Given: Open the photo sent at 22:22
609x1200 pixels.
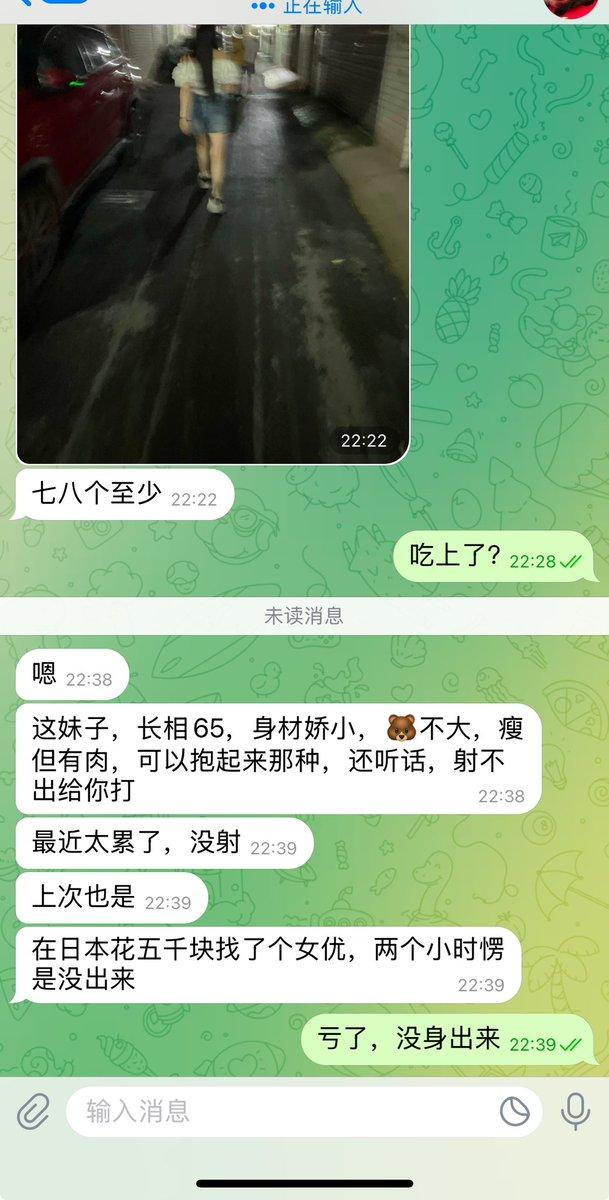Looking at the screenshot, I should (212, 240).
